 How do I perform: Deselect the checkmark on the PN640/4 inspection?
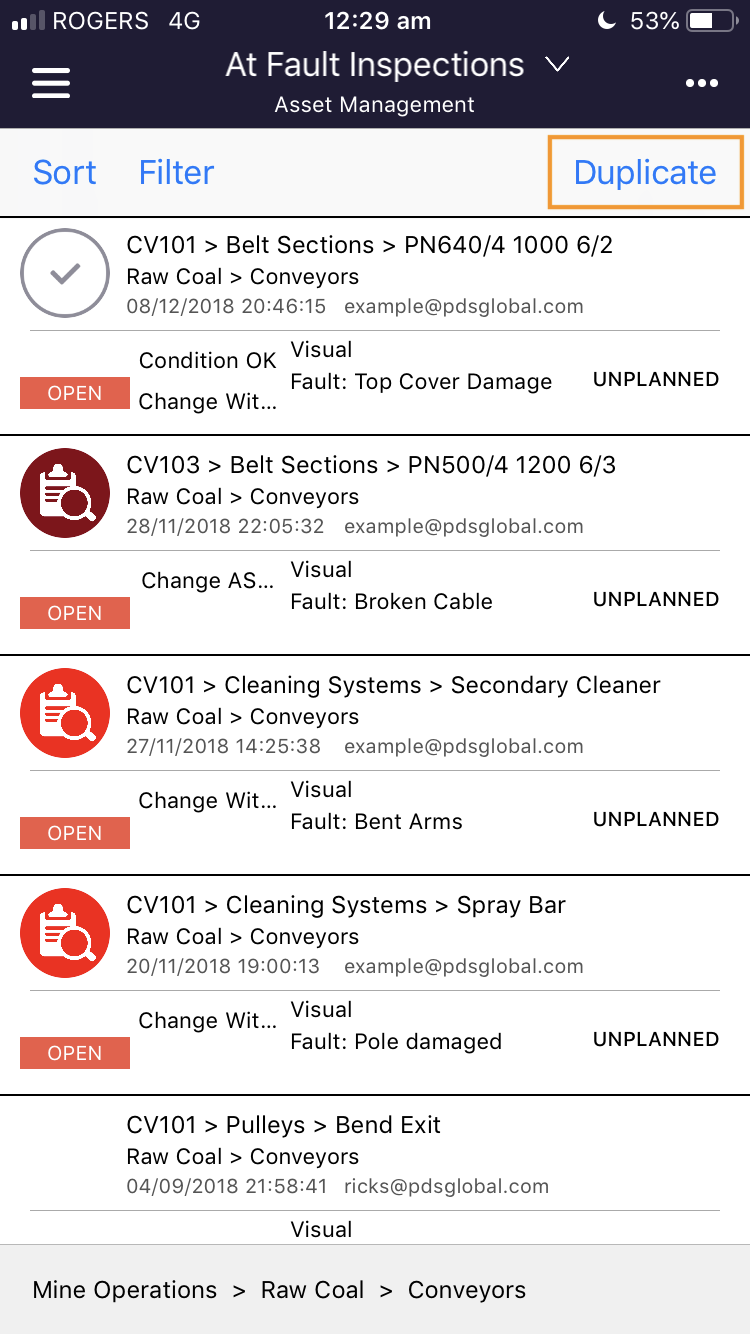click(65, 274)
